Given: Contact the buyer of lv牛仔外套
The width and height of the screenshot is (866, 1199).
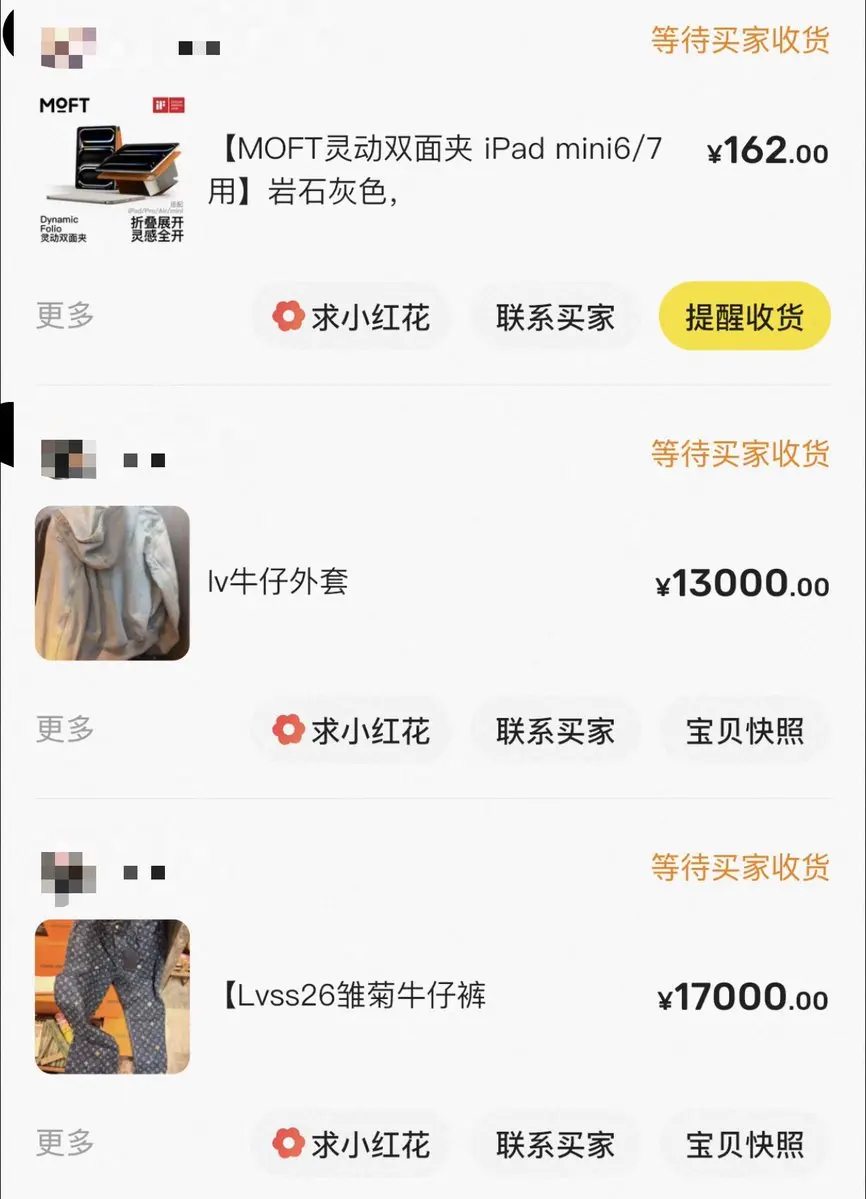Looking at the screenshot, I should click(555, 731).
